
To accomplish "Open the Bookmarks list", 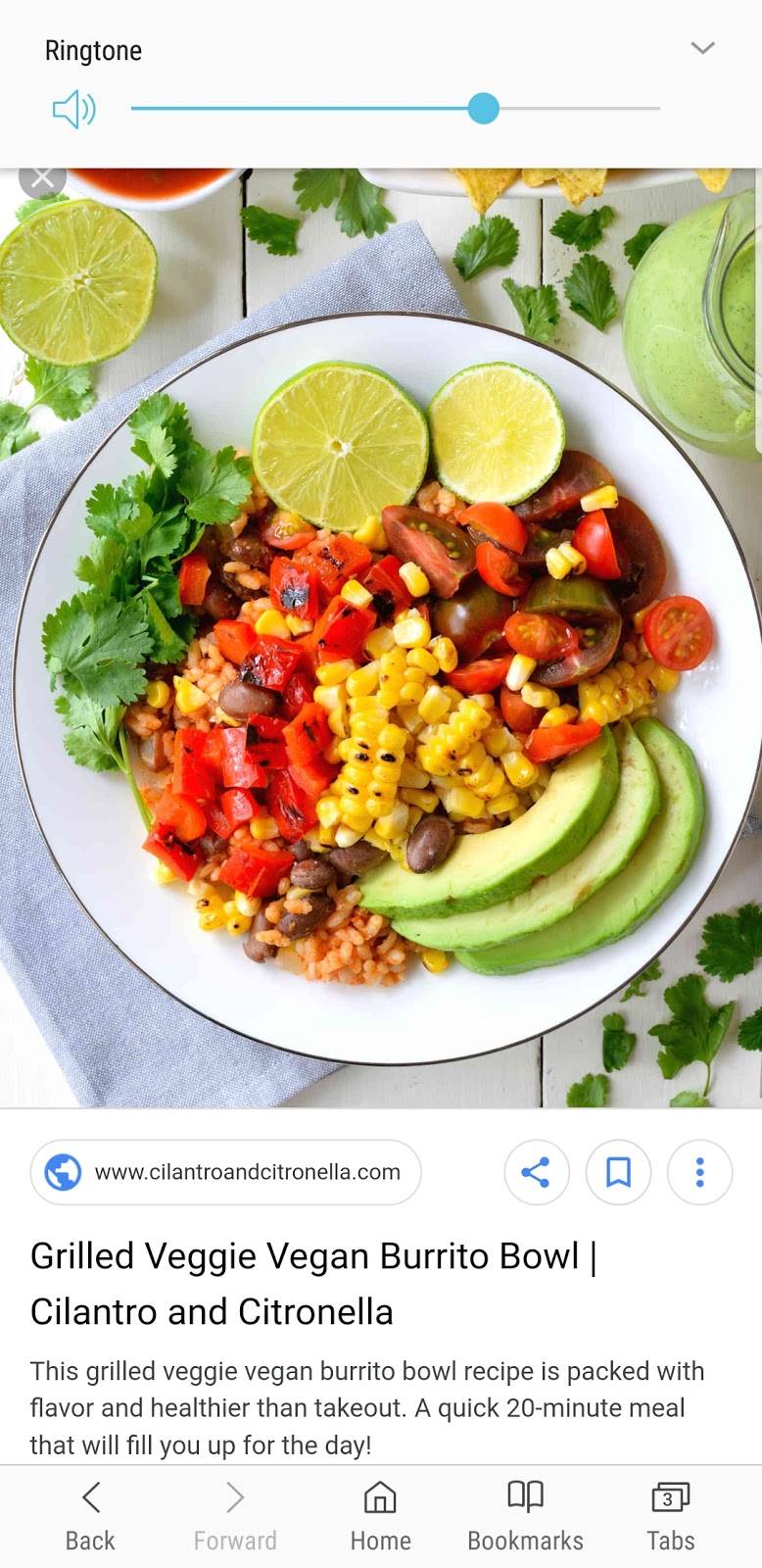I will (x=525, y=1514).
